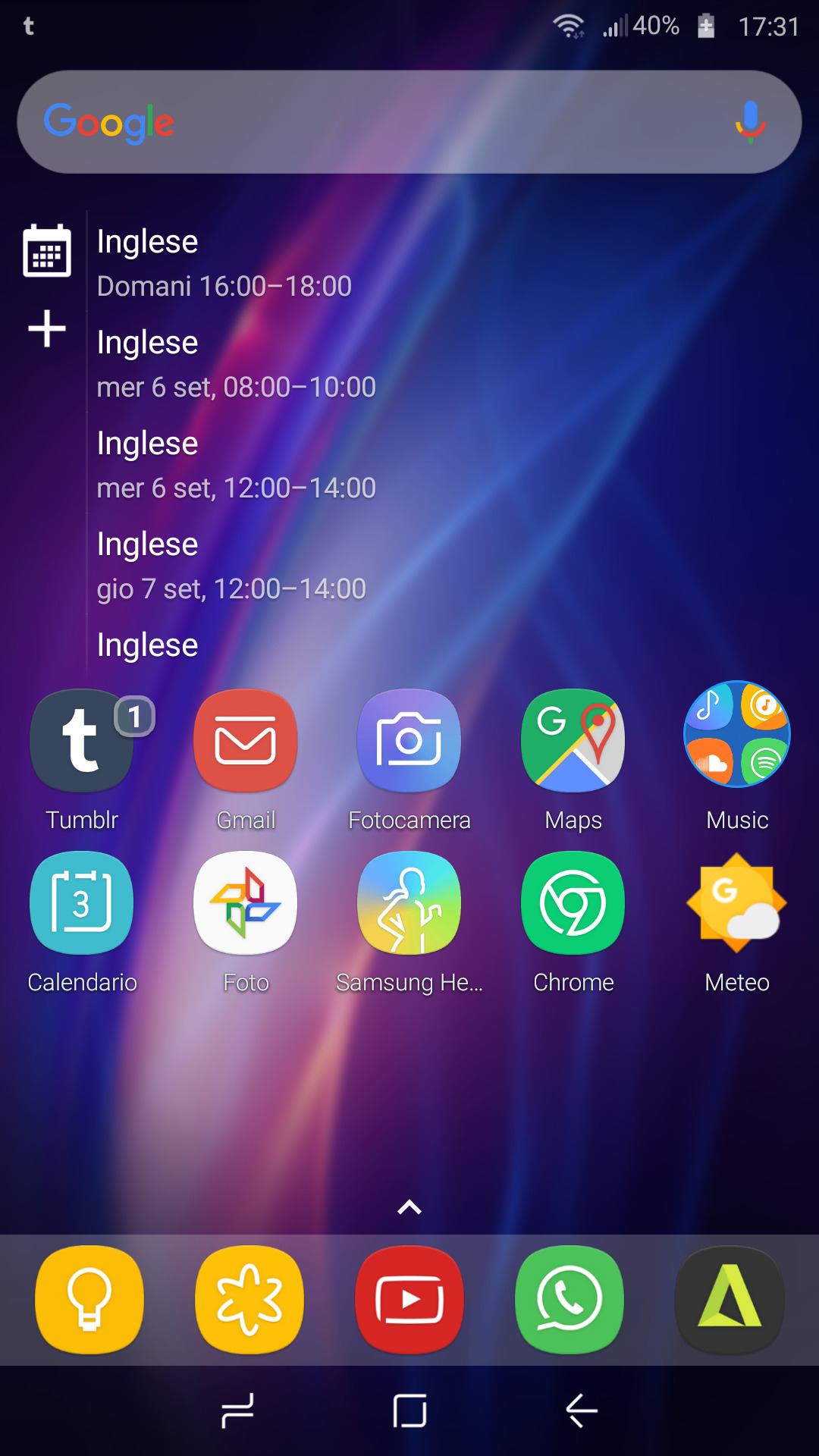Open the Calendario app
Viewport: 819px width, 1456px height.
point(81,902)
